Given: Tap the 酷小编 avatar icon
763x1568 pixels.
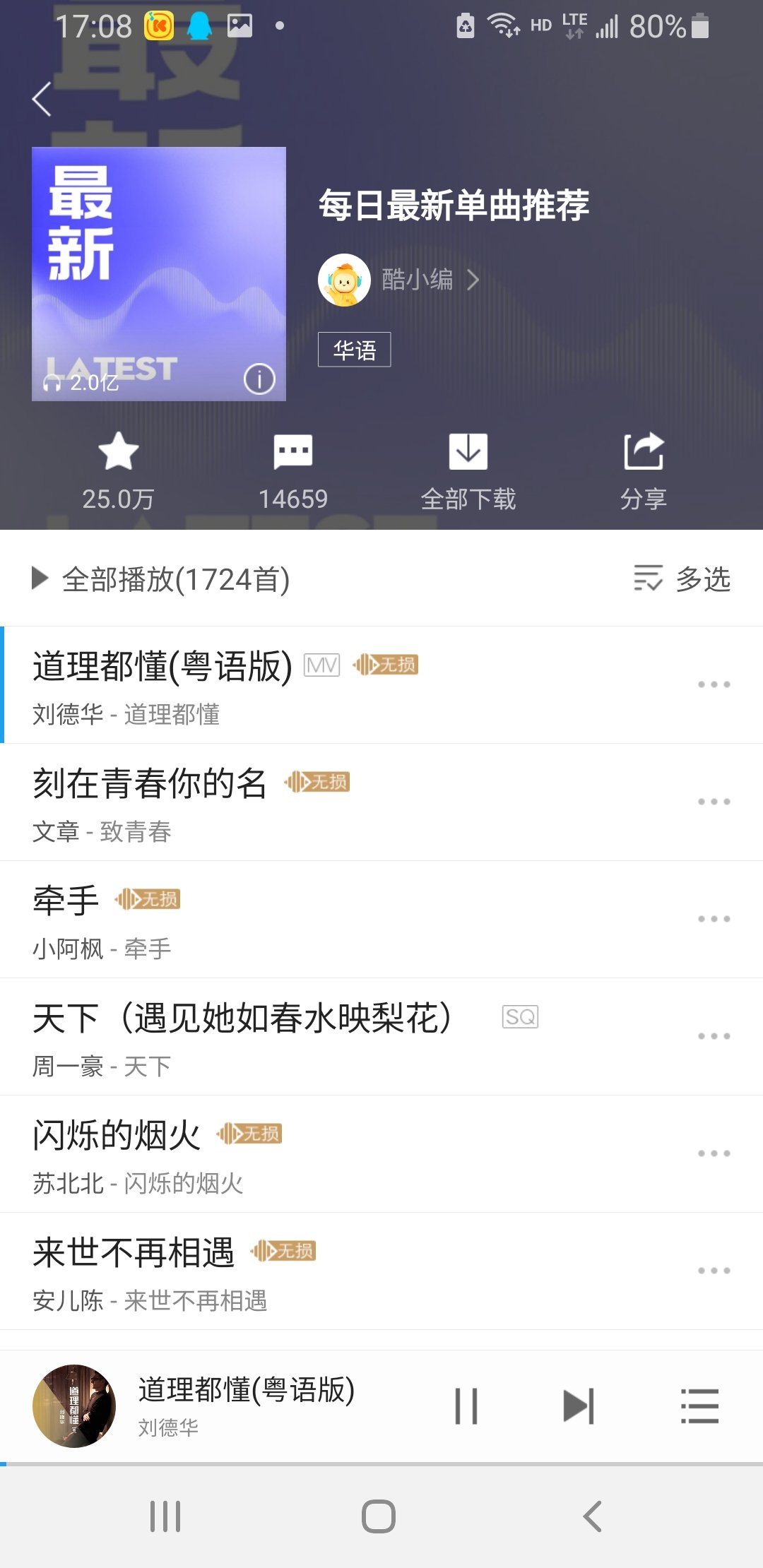Looking at the screenshot, I should (x=344, y=280).
